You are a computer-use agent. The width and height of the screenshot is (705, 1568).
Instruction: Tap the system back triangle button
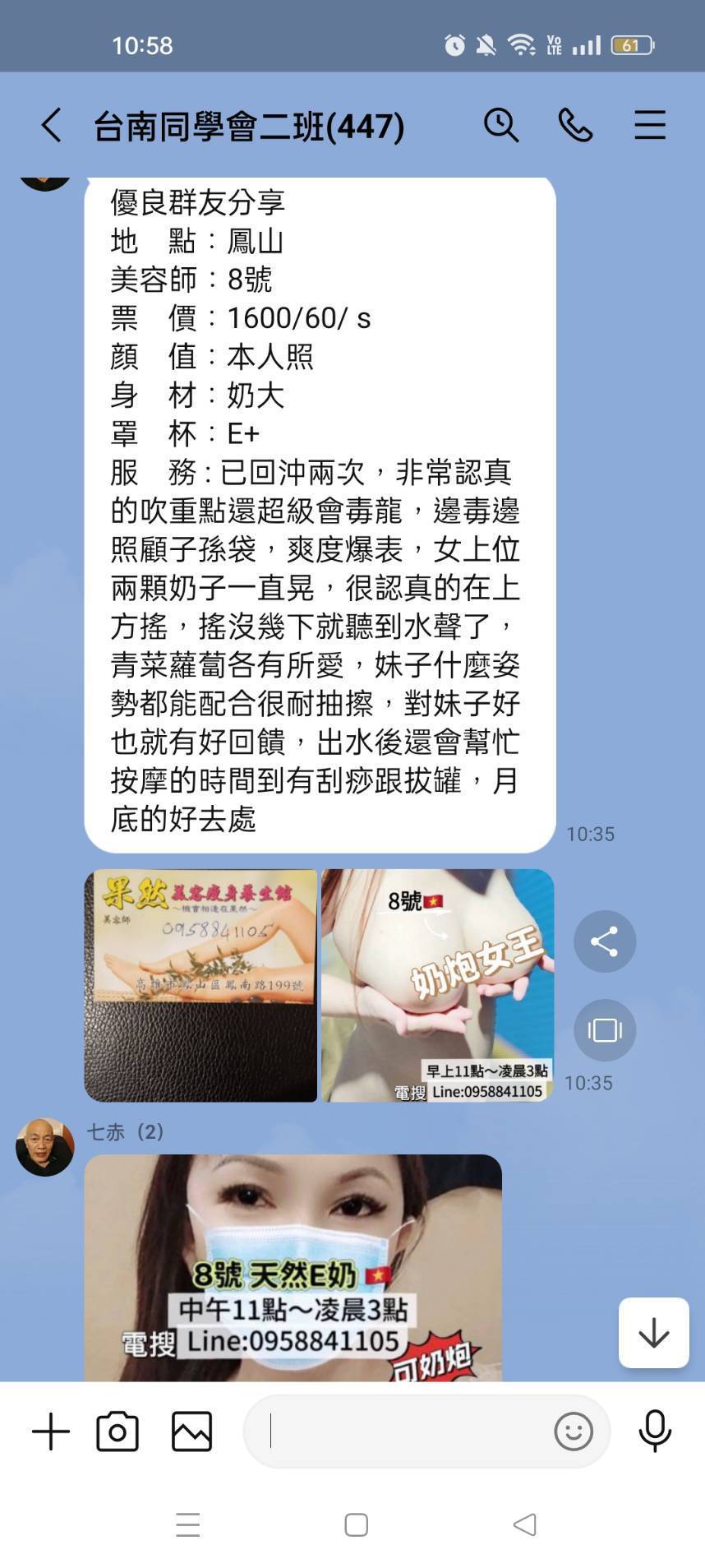click(524, 1525)
